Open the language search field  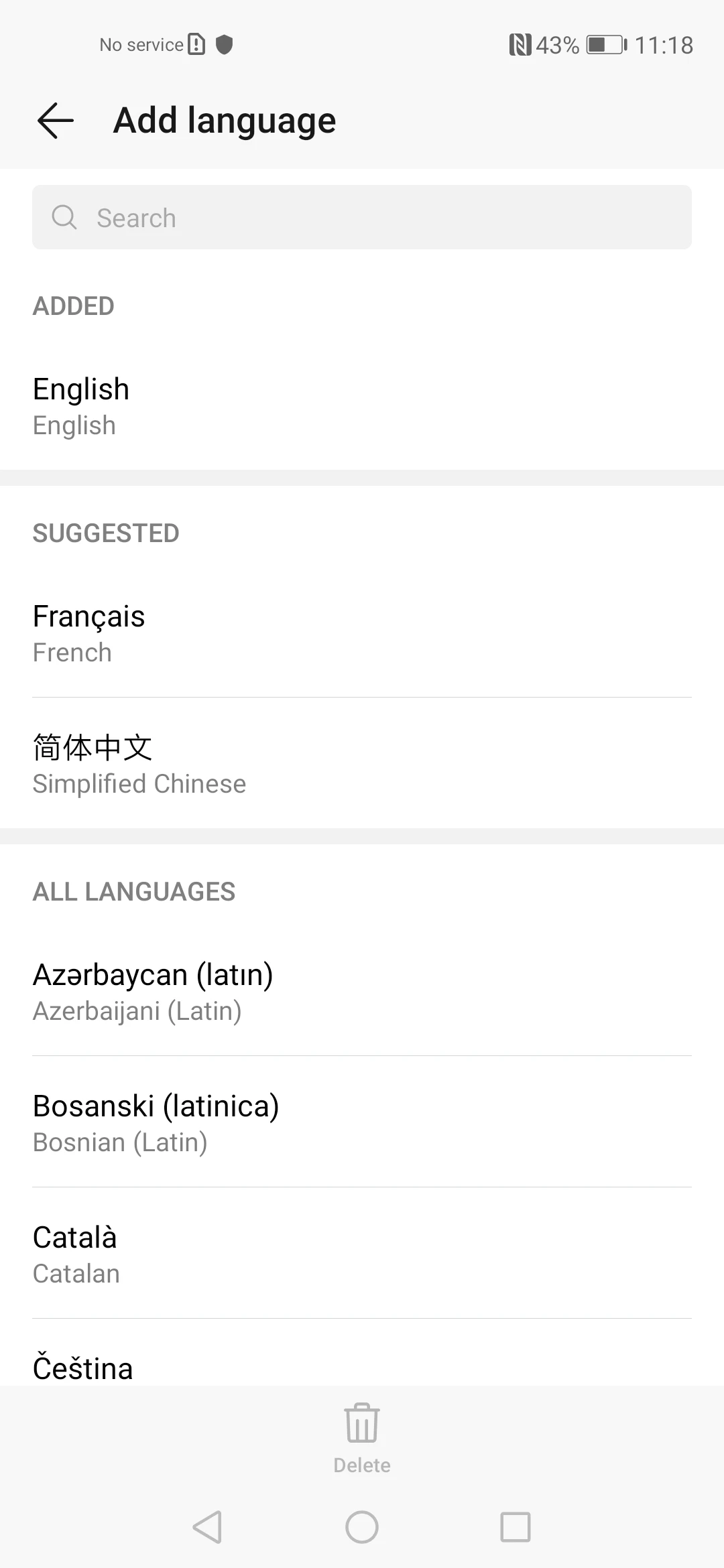pyautogui.click(x=362, y=217)
